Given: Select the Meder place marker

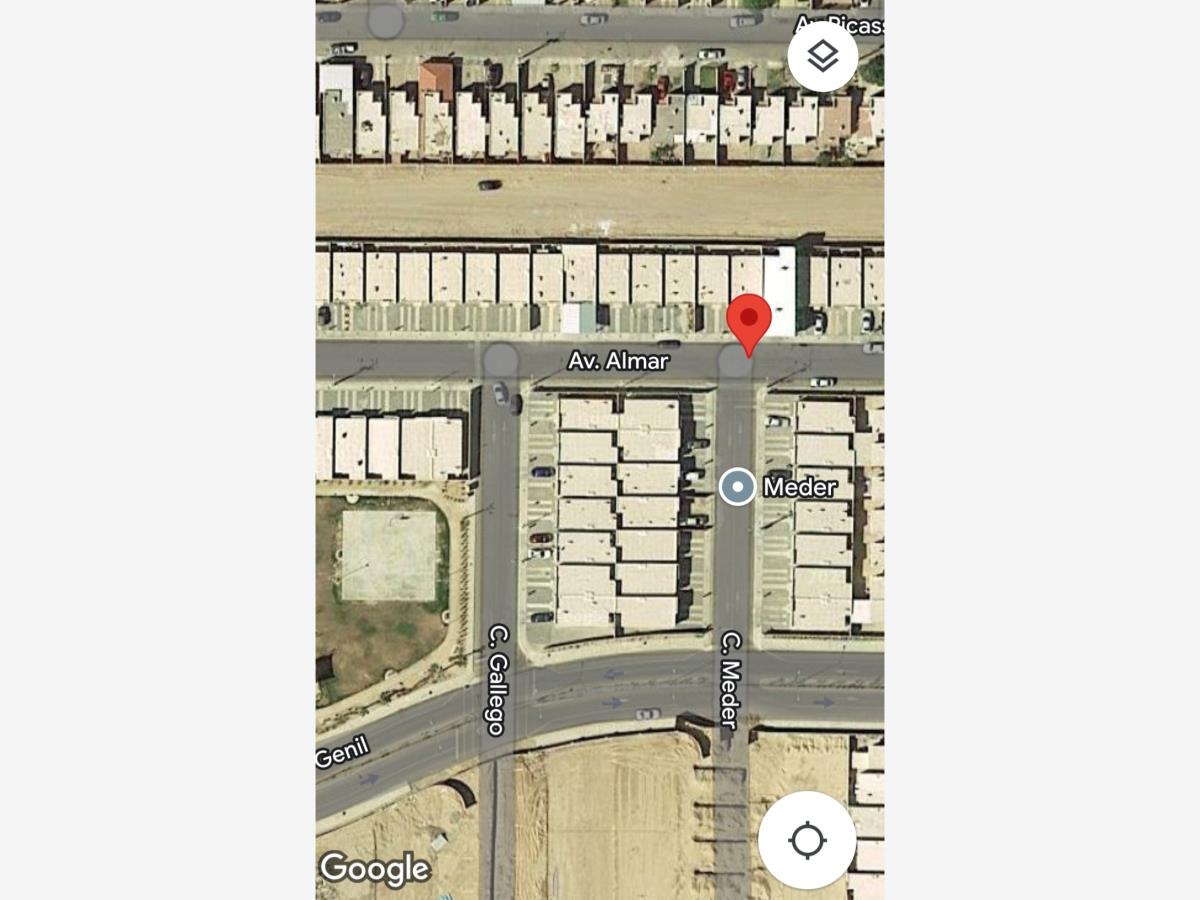Looking at the screenshot, I should point(738,487).
